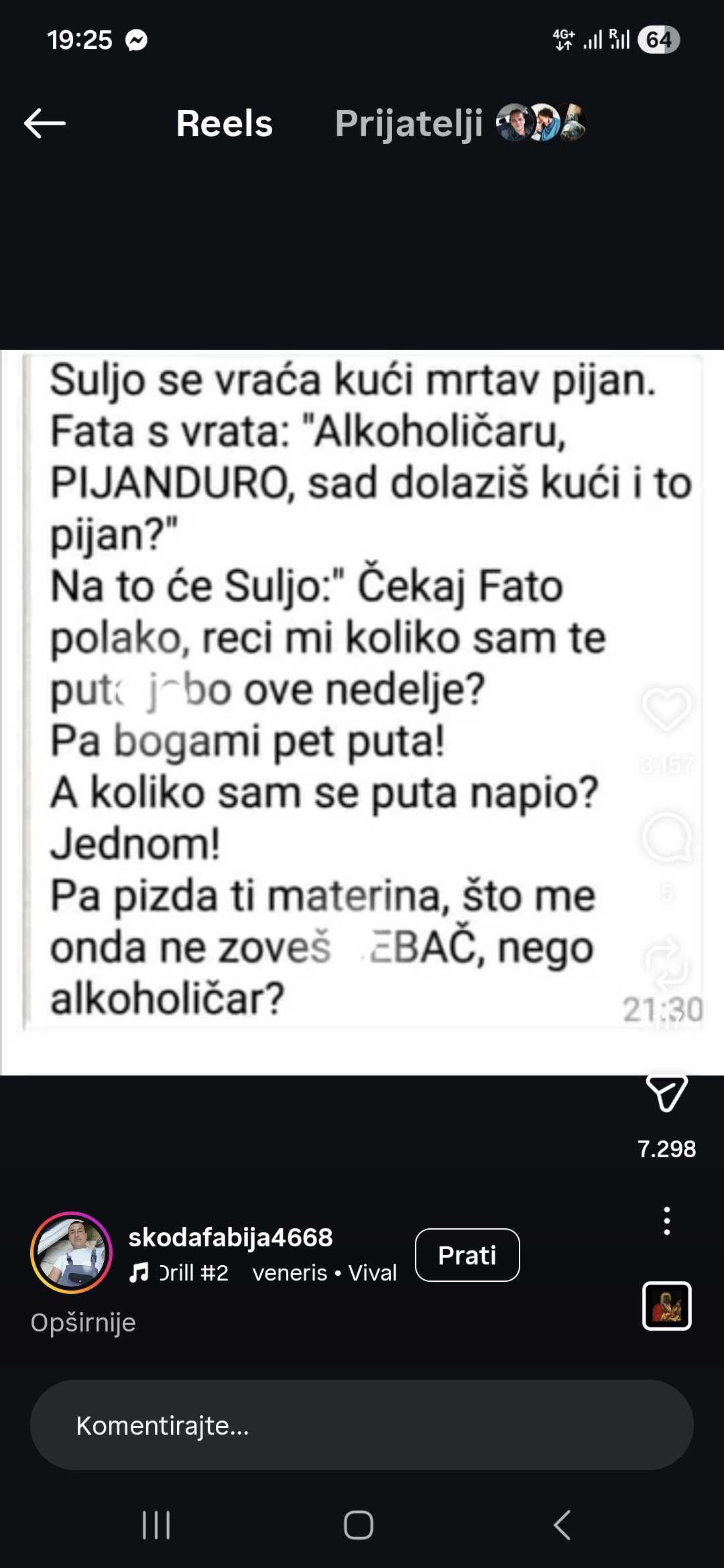Open skodafabija4668's profile picture

click(x=72, y=1252)
